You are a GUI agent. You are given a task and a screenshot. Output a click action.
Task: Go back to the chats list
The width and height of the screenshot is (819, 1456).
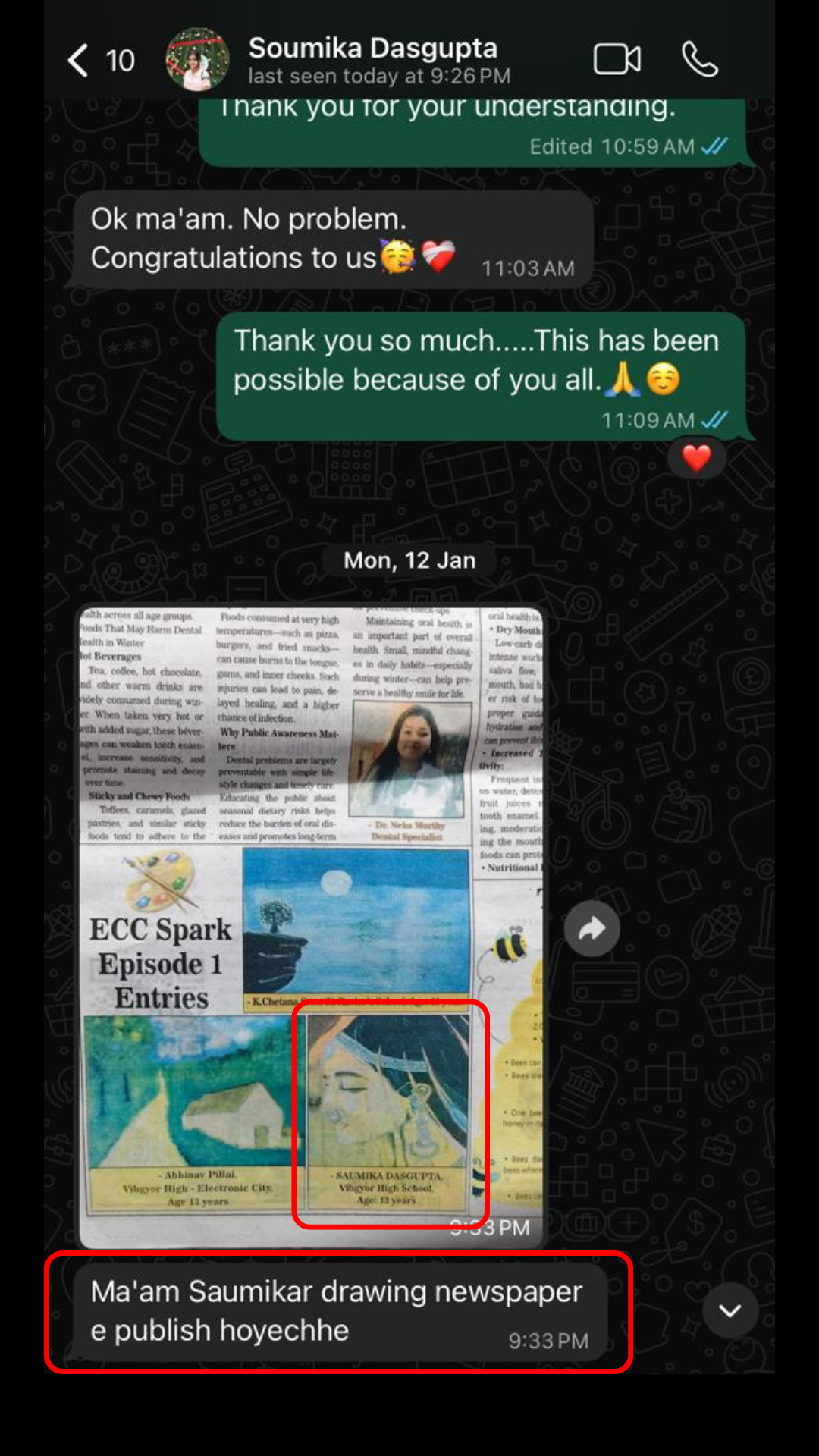click(80, 60)
